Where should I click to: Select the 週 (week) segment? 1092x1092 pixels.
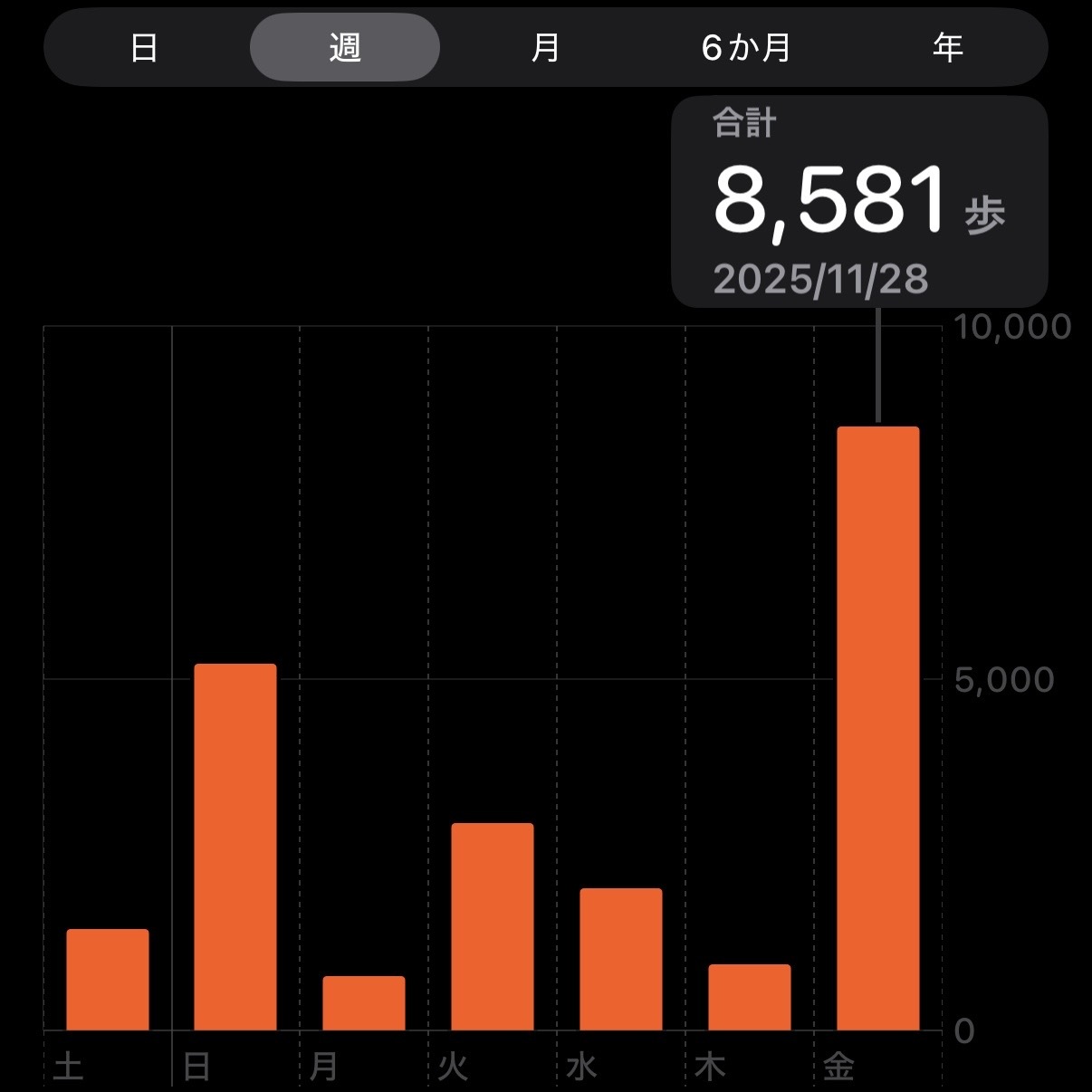[x=345, y=48]
